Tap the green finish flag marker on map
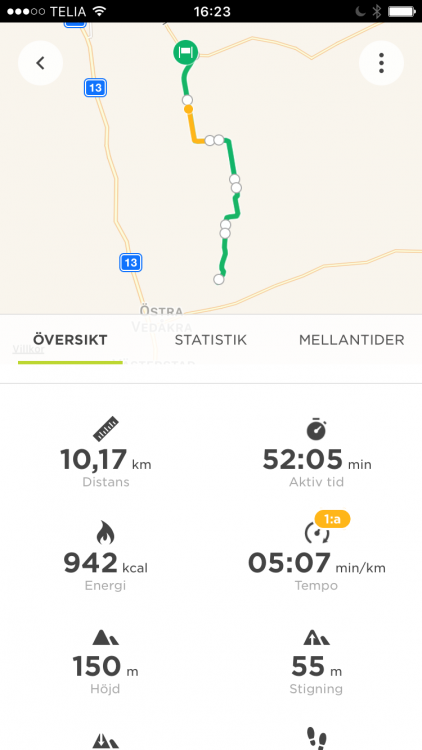The height and width of the screenshot is (750, 422). point(186,52)
